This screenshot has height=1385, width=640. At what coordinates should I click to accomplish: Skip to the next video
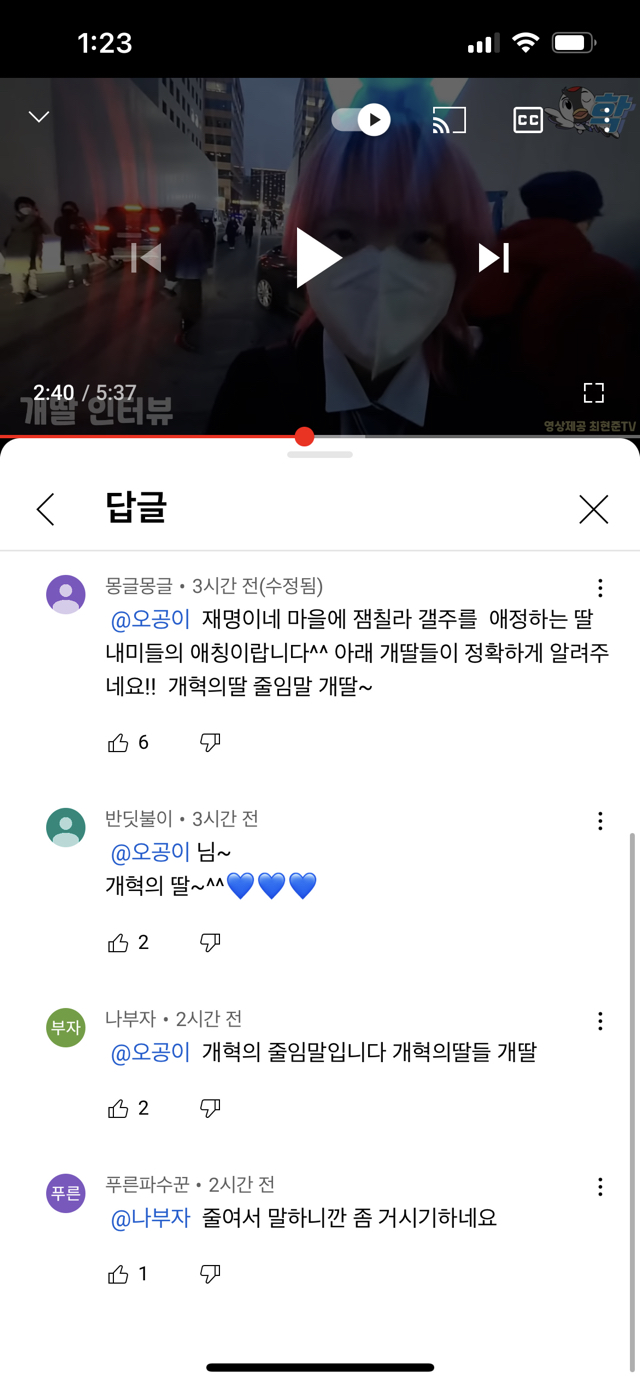pos(494,258)
